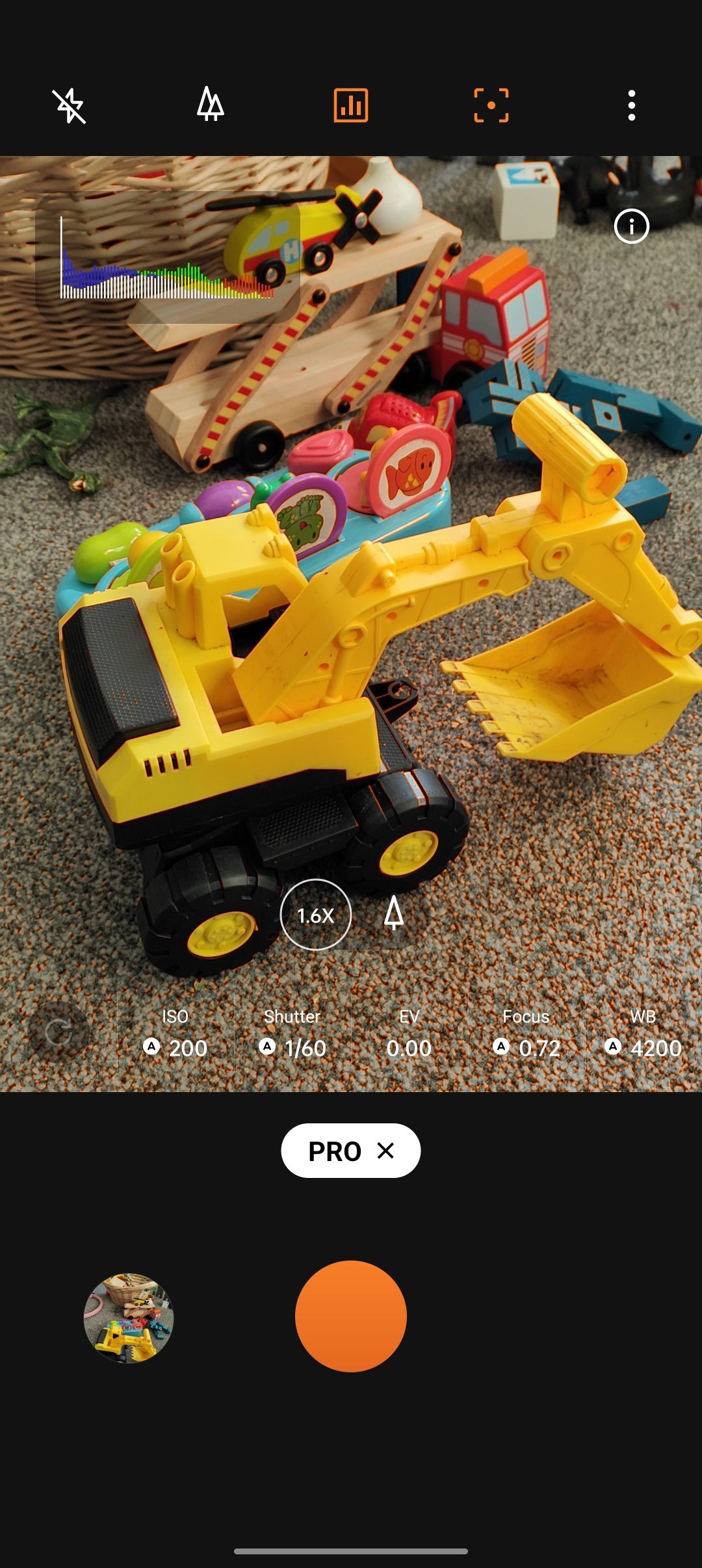
Task: Adjust the Focus 0.72 setting
Action: [526, 1034]
